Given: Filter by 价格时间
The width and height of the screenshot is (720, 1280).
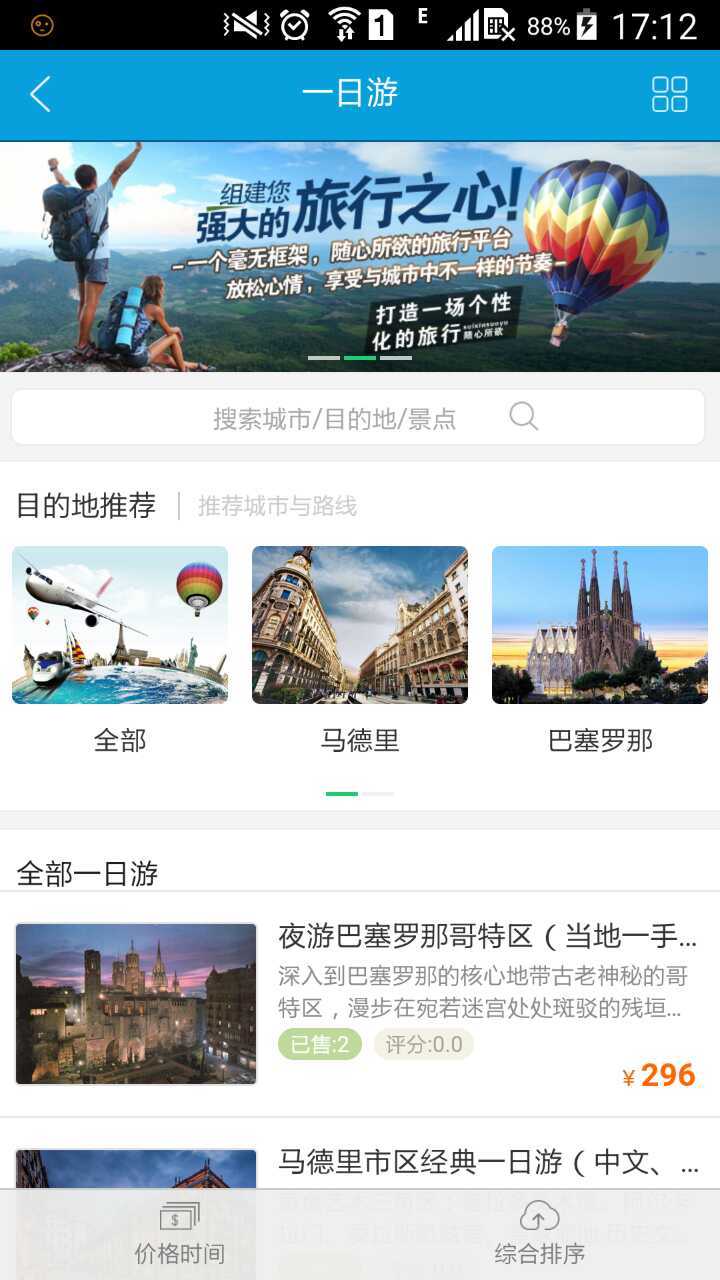Looking at the screenshot, I should pos(180,1235).
